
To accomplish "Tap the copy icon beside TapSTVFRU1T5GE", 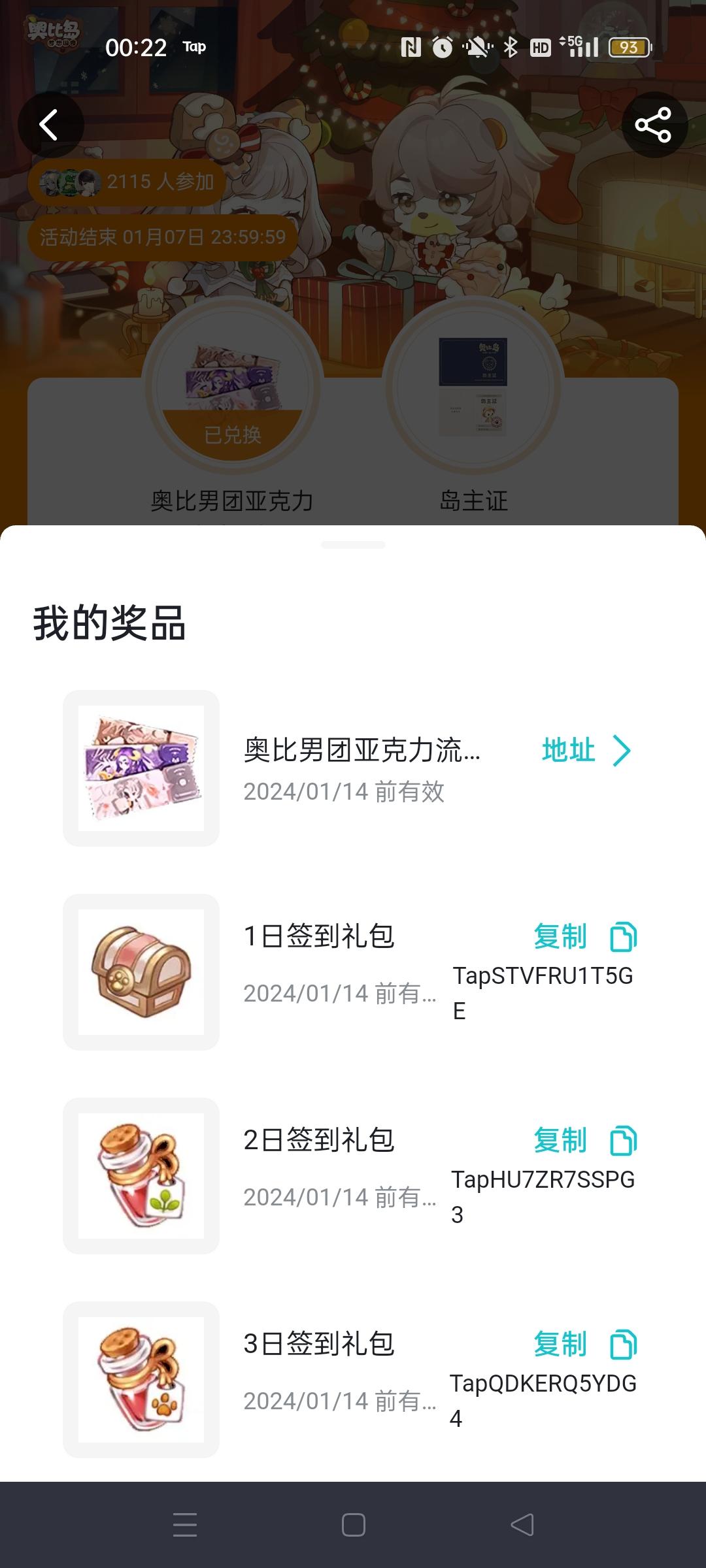I will [x=622, y=937].
